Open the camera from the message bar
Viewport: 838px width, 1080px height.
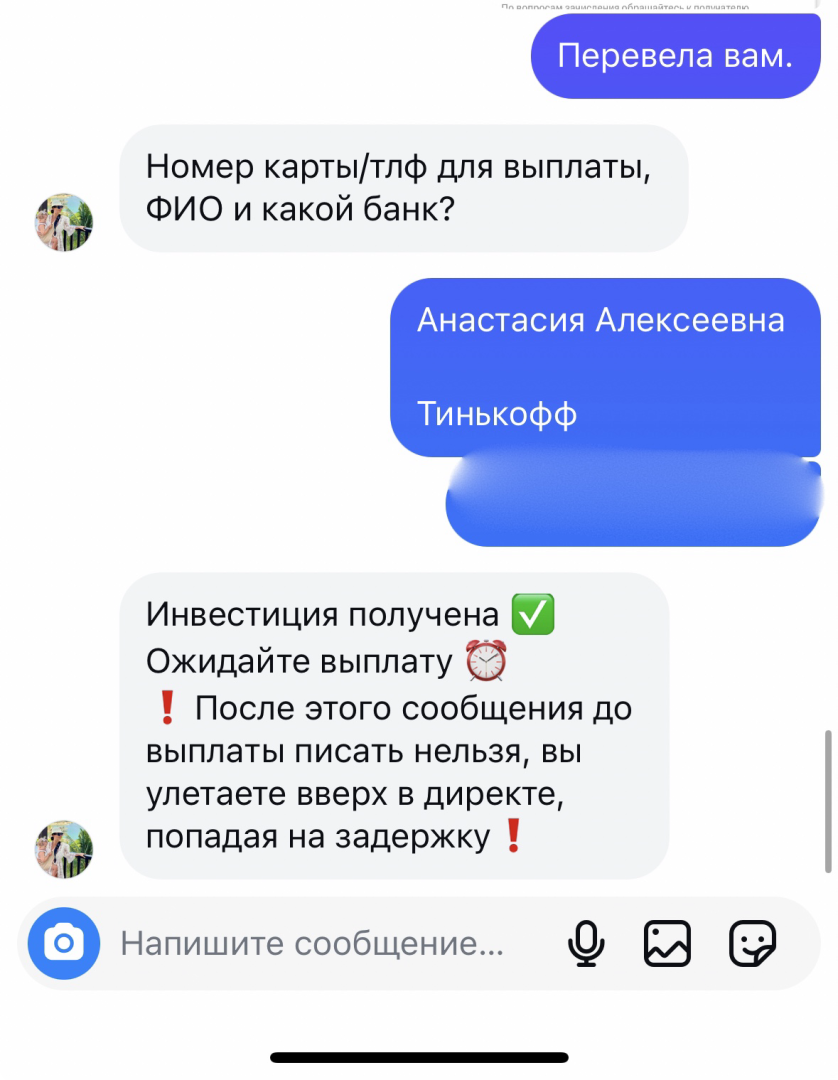pyautogui.click(x=65, y=943)
